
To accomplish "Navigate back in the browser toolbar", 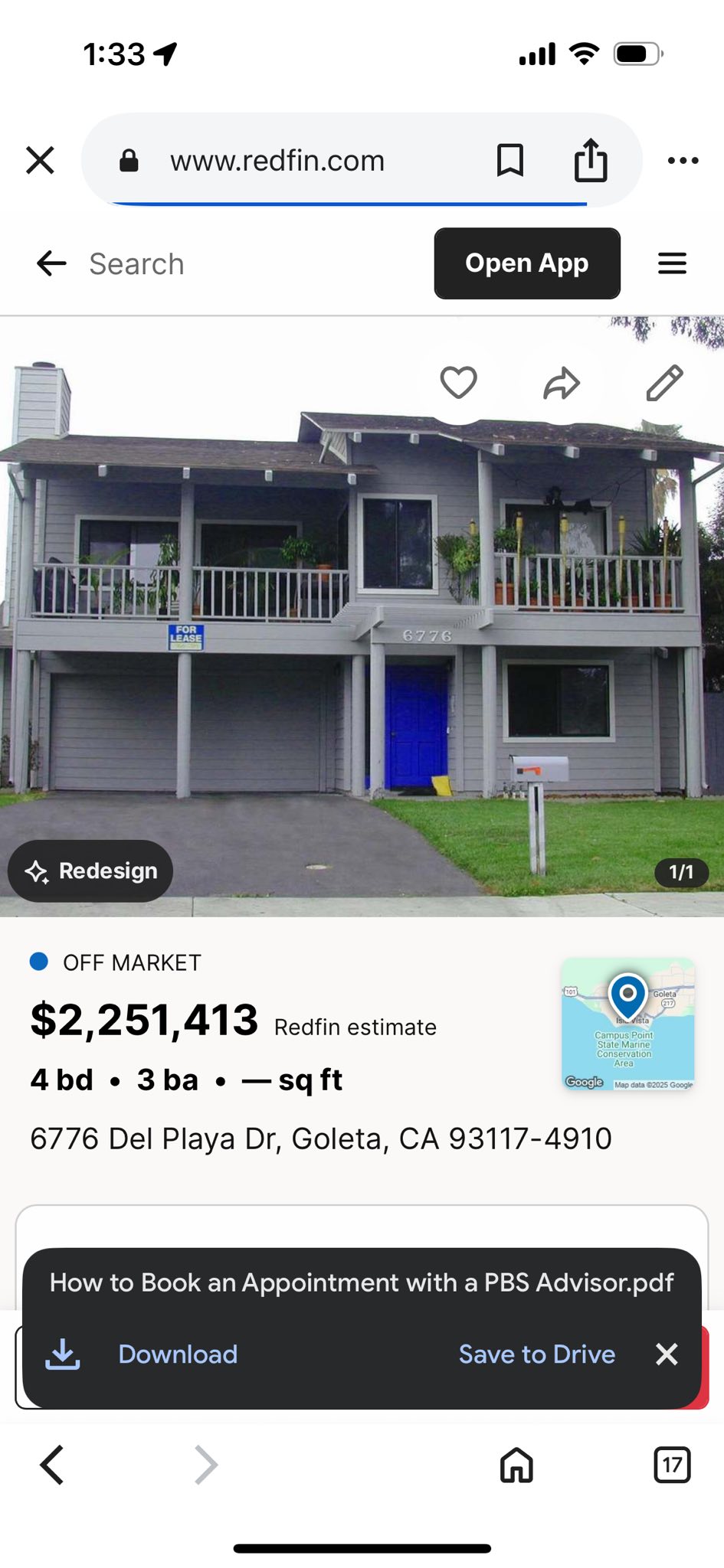I will [52, 1465].
